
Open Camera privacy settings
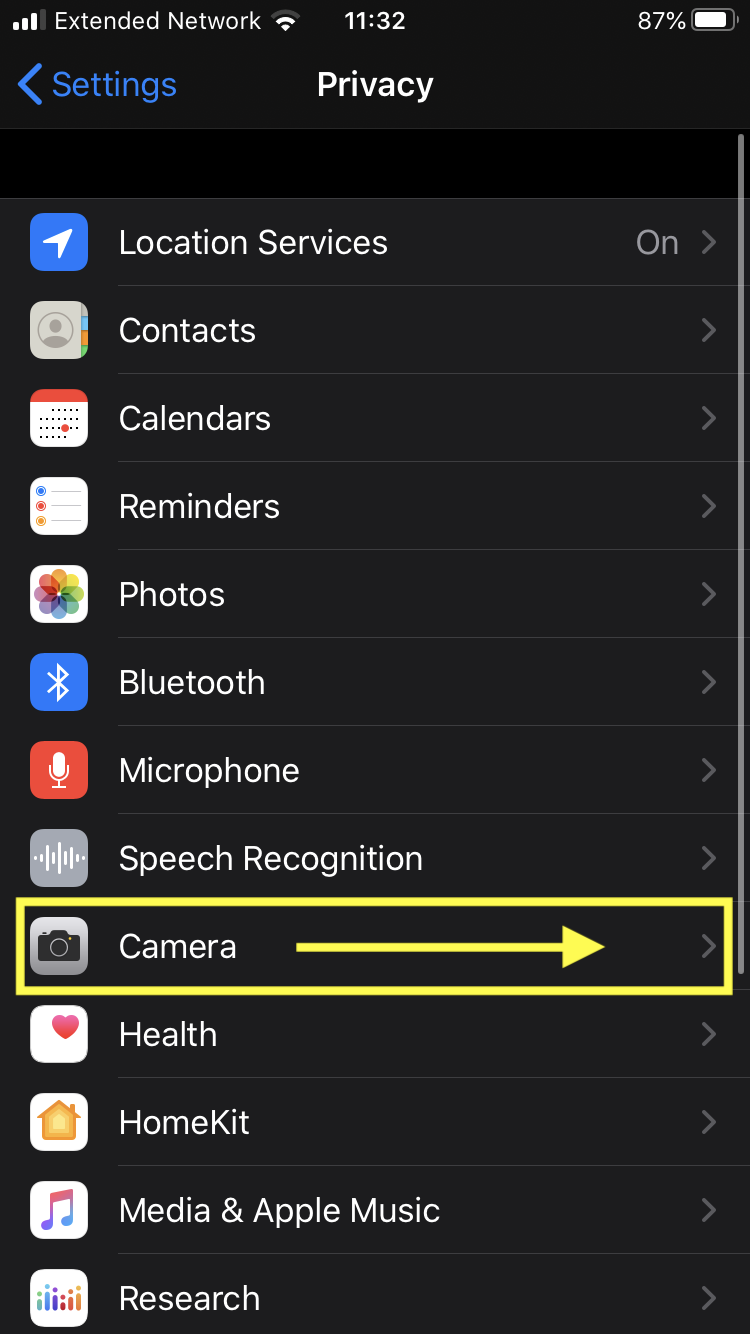click(375, 946)
